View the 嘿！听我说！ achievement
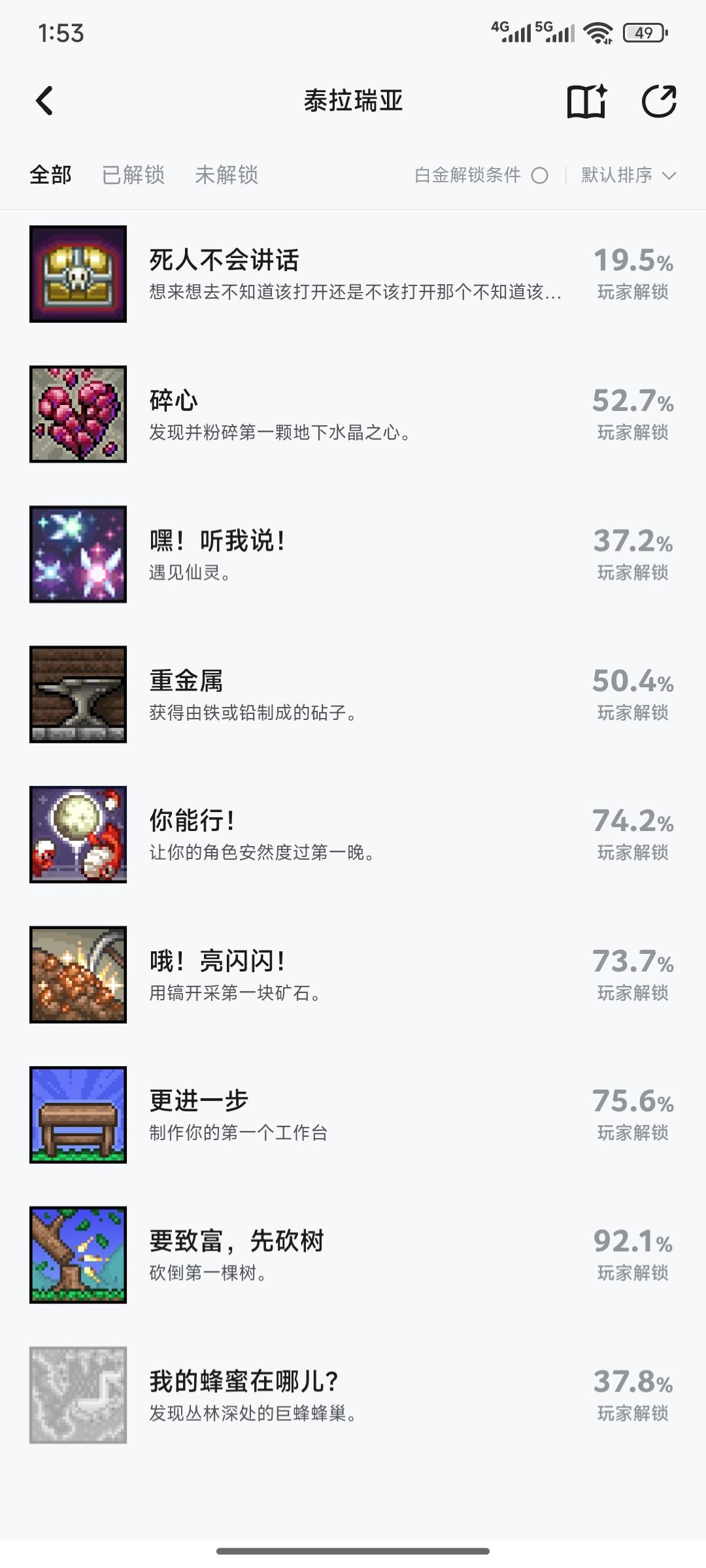This screenshot has height=1568, width=706. coord(353,554)
